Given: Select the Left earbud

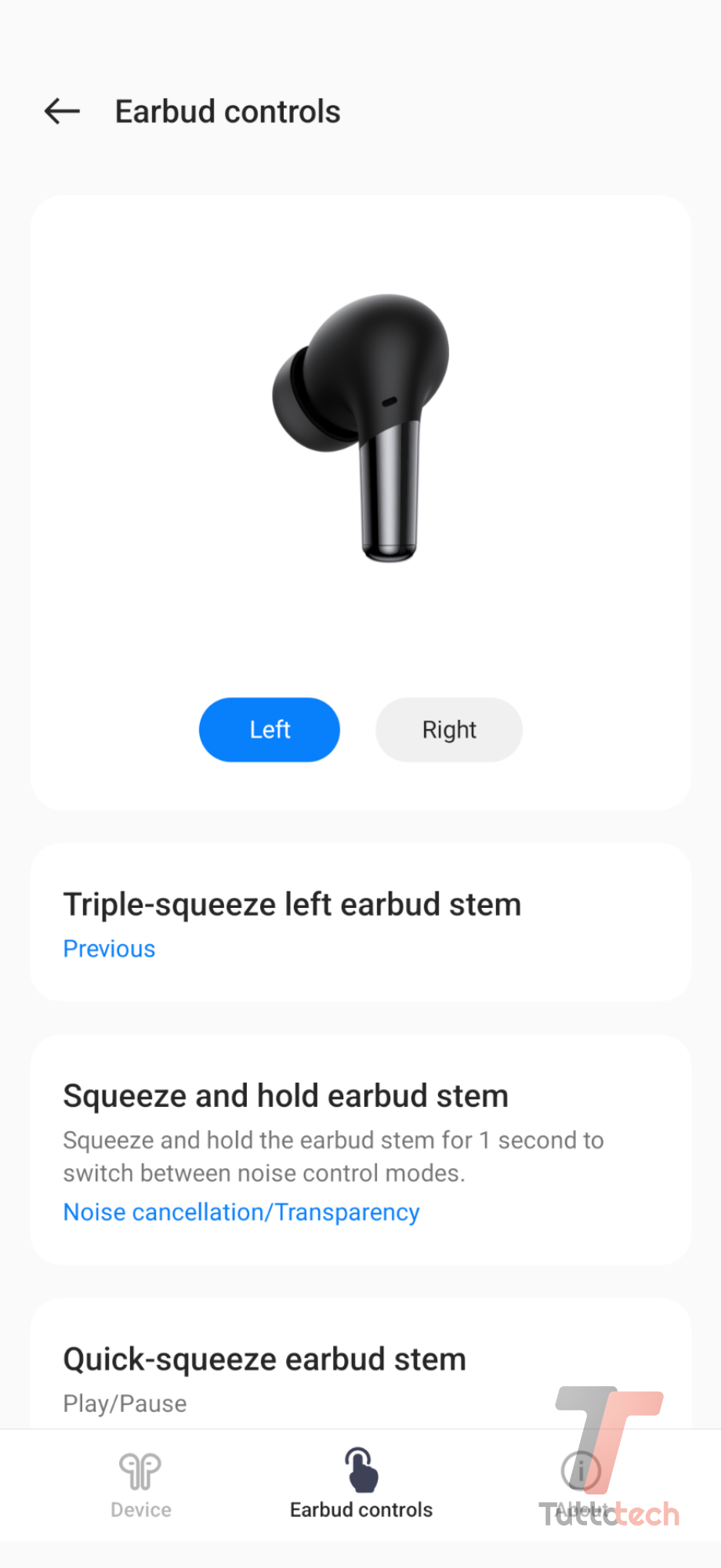Looking at the screenshot, I should (269, 729).
